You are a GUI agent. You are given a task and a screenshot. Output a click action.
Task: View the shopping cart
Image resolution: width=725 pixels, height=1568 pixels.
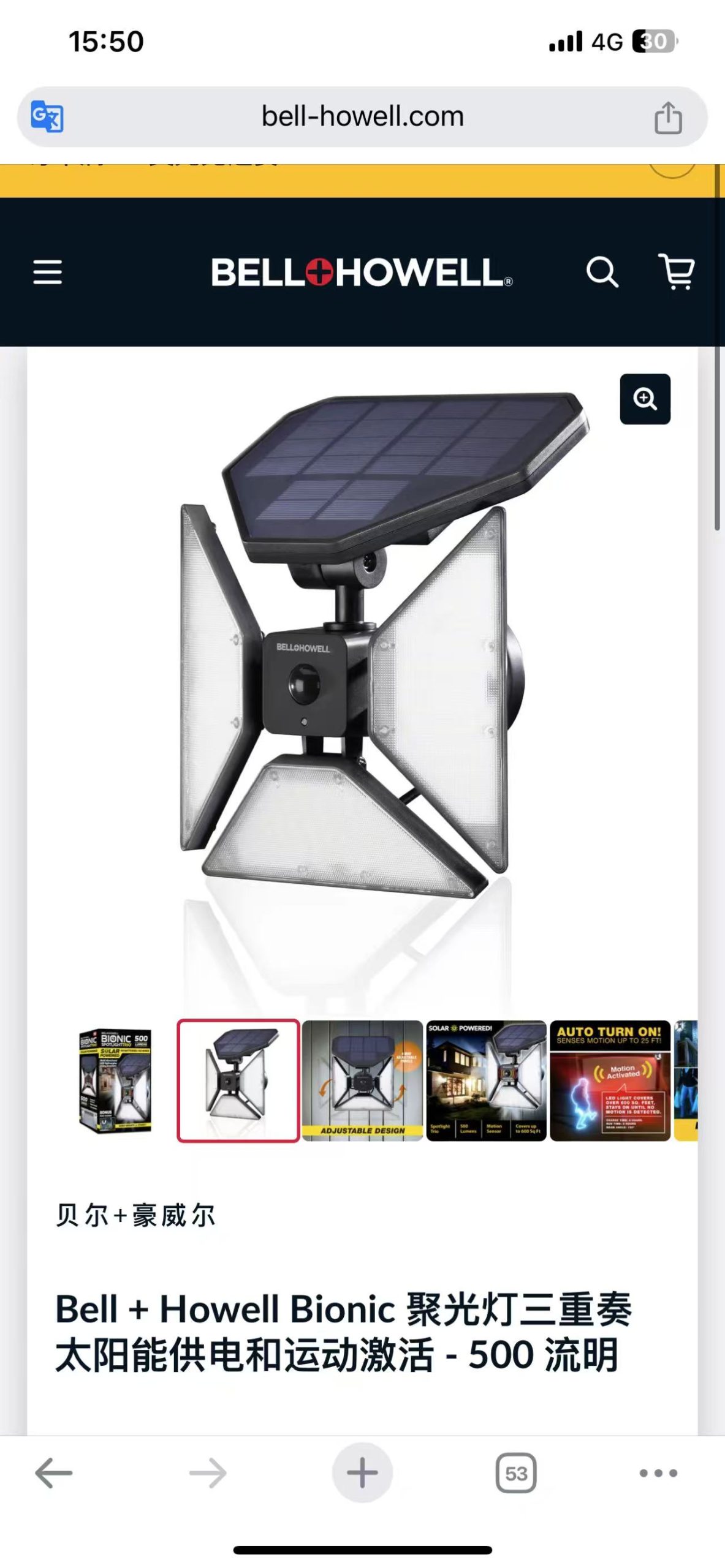coord(677,271)
